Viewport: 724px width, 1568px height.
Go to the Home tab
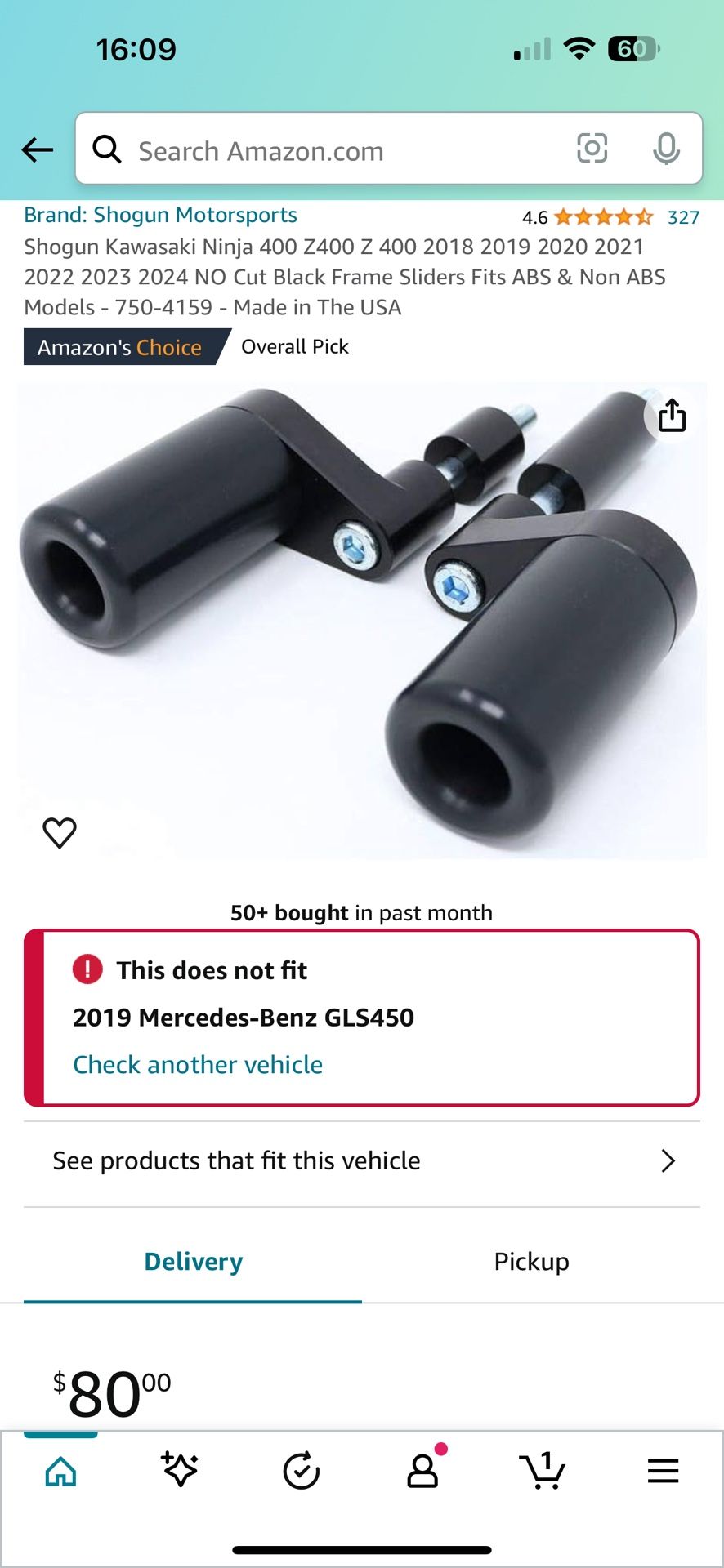(x=61, y=1472)
